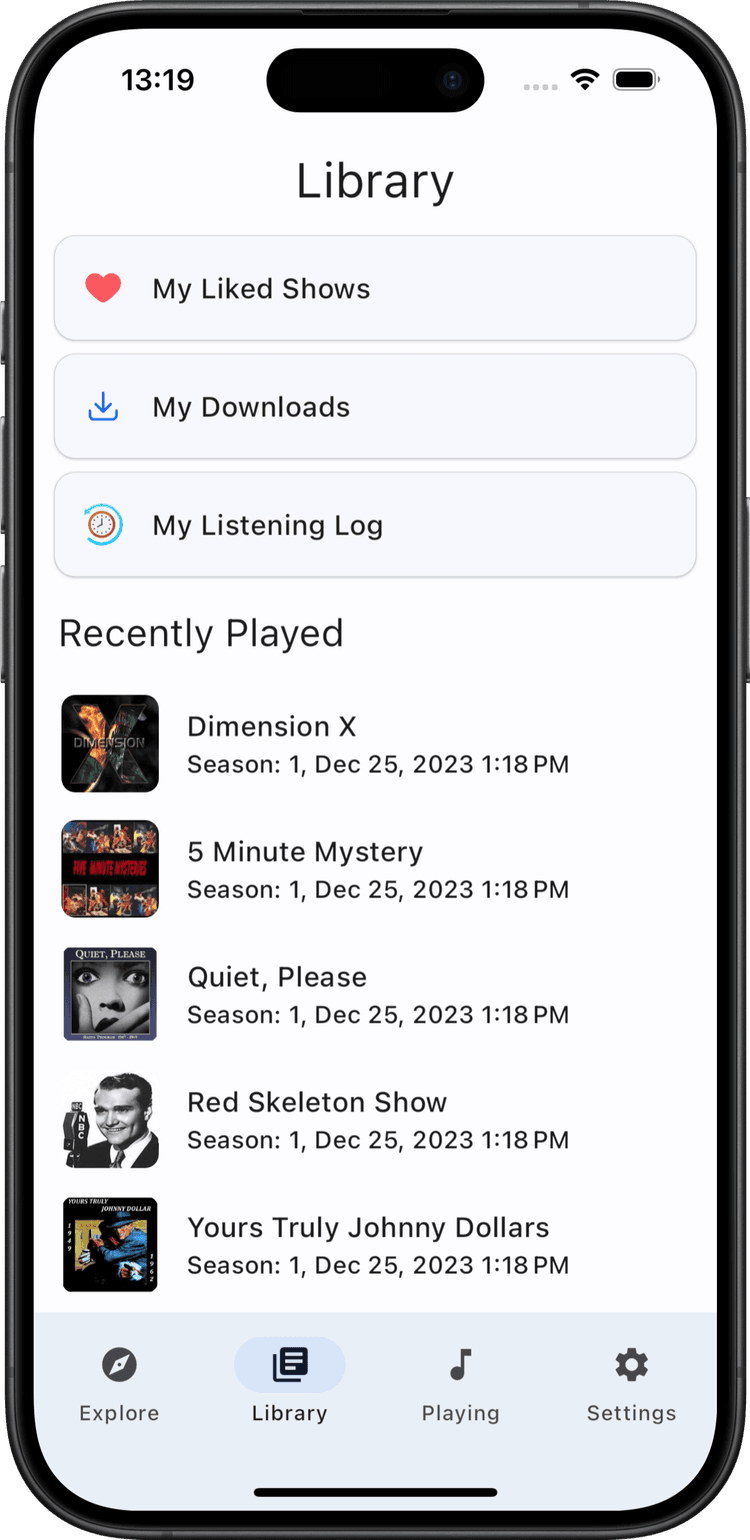Open the Settings tab
Screen dimensions: 750x1540
(x=631, y=1380)
